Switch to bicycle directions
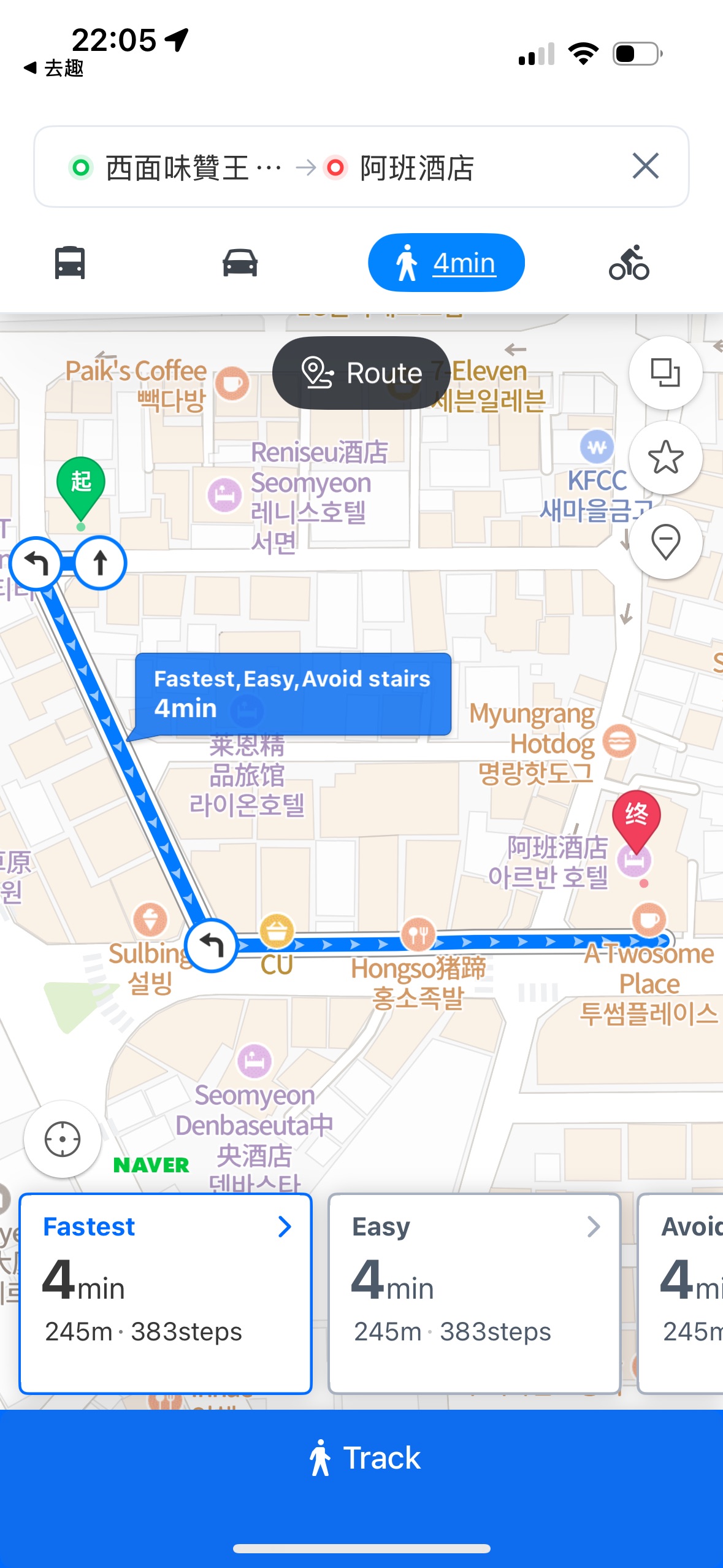The width and height of the screenshot is (723, 1568). click(x=629, y=263)
